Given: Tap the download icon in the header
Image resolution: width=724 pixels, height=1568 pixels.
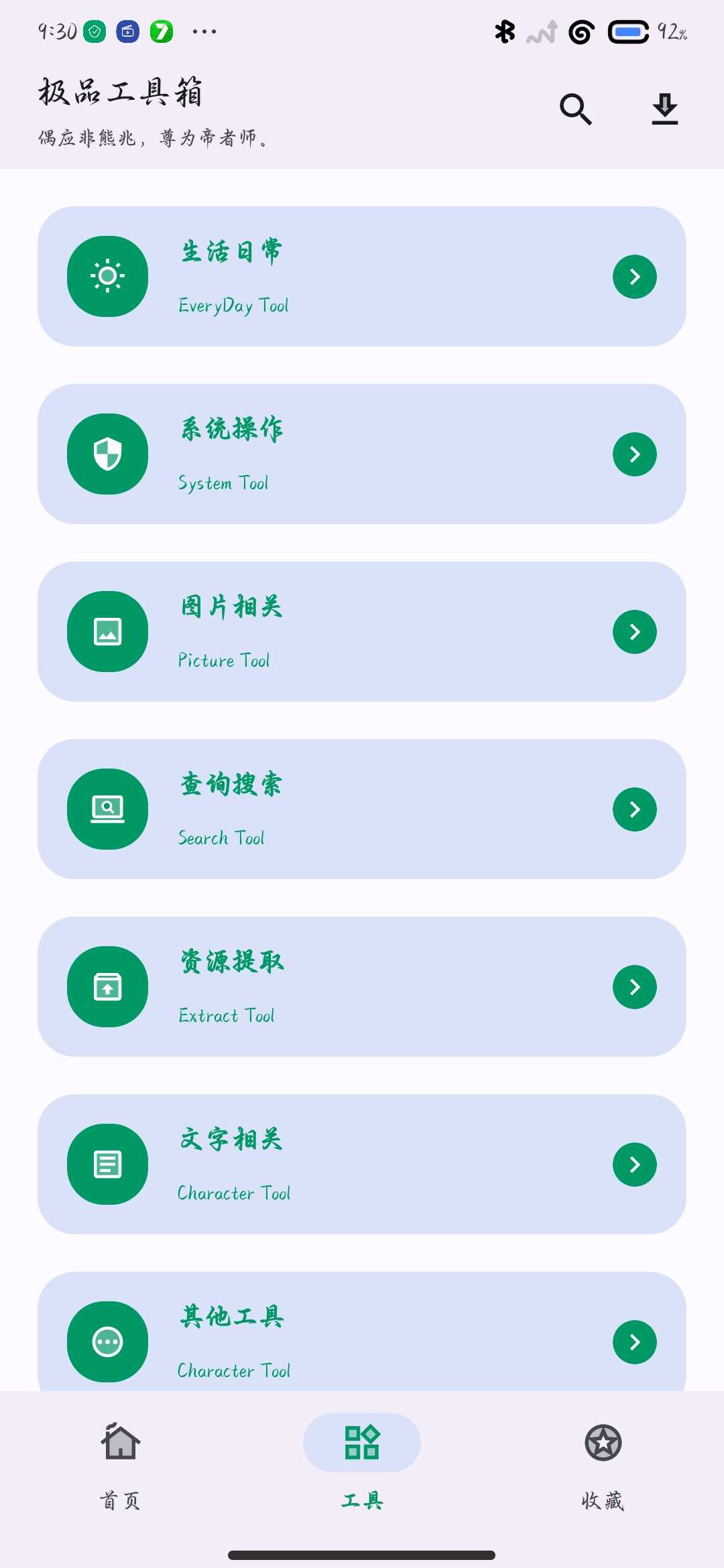Looking at the screenshot, I should pos(664,109).
